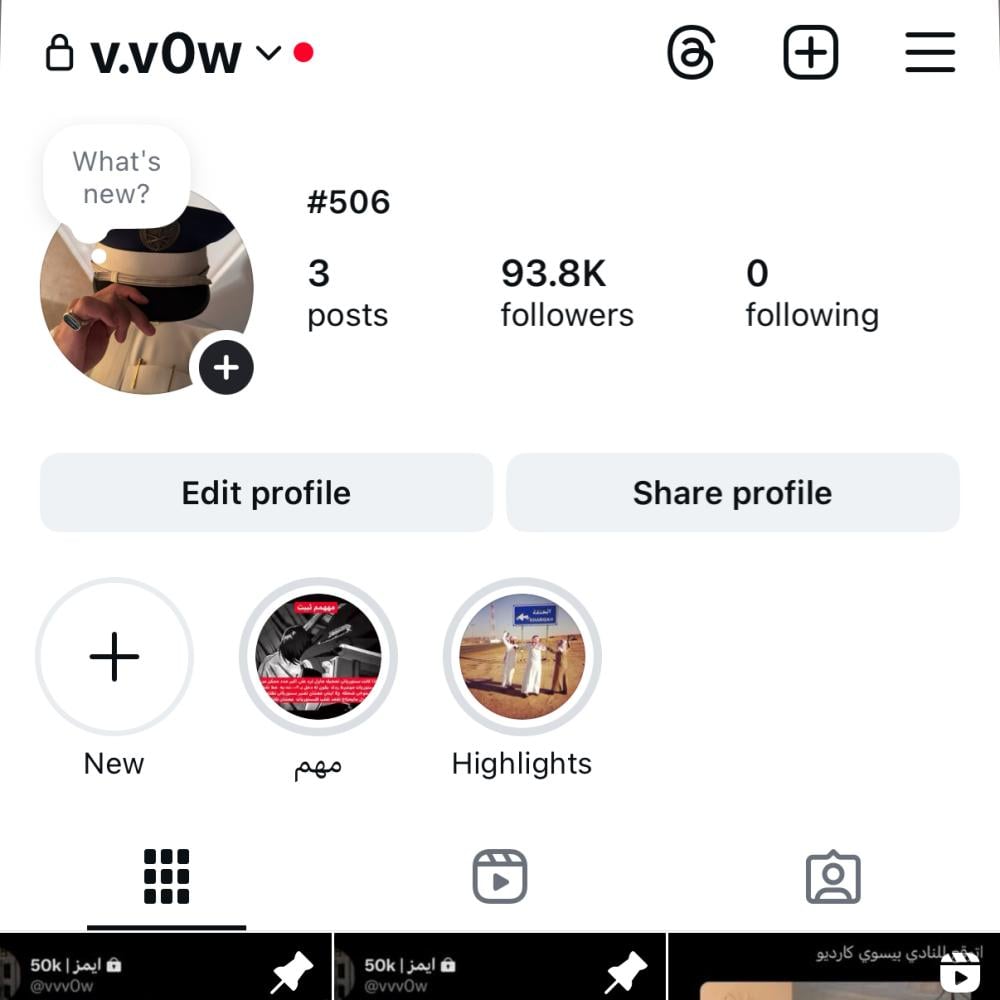Open the Threads icon
The width and height of the screenshot is (1000, 1000).
(691, 52)
